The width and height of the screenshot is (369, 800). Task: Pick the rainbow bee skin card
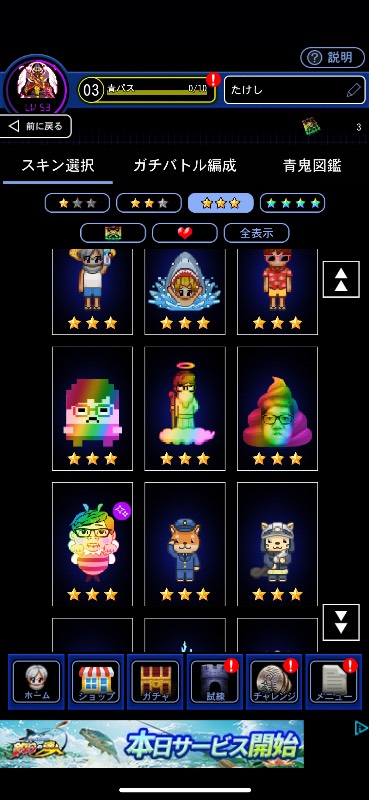tap(92, 544)
